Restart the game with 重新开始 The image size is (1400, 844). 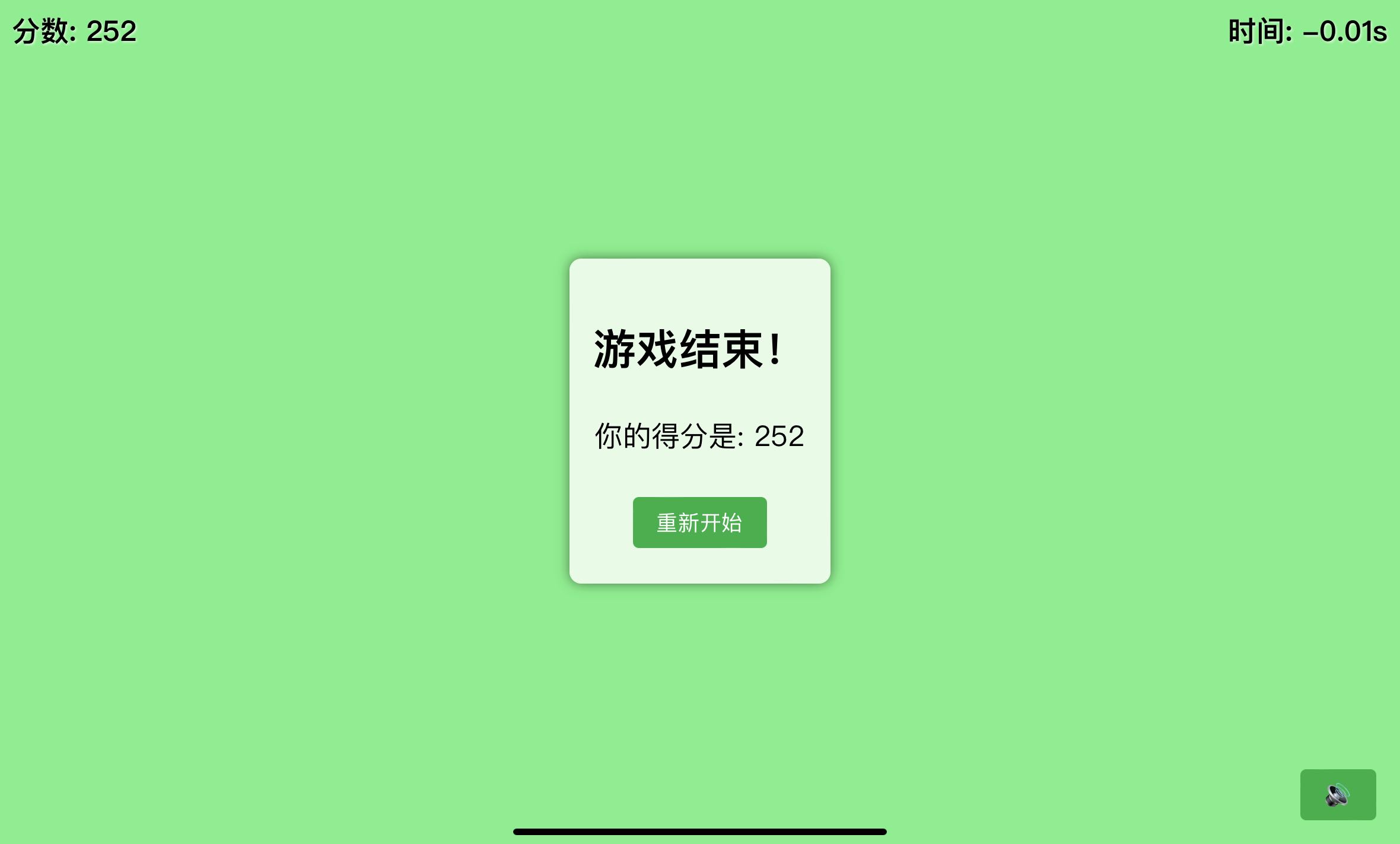click(x=699, y=523)
